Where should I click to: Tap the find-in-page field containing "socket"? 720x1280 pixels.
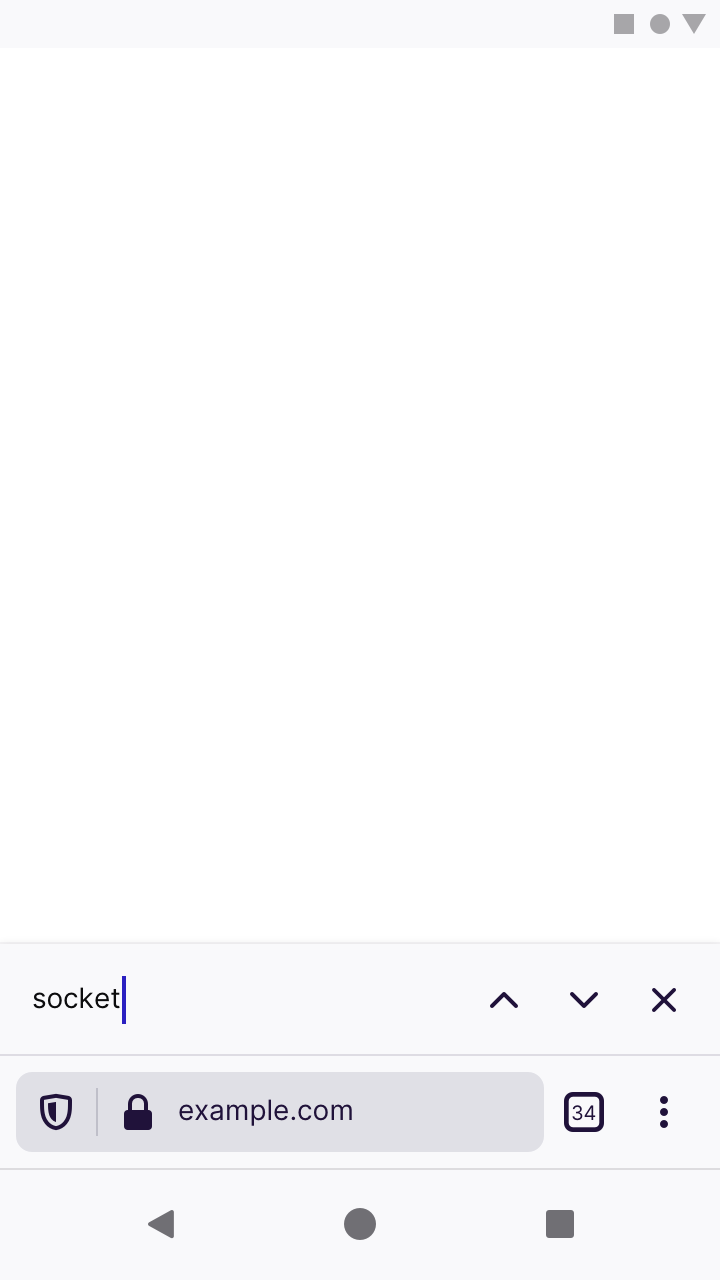(x=240, y=999)
